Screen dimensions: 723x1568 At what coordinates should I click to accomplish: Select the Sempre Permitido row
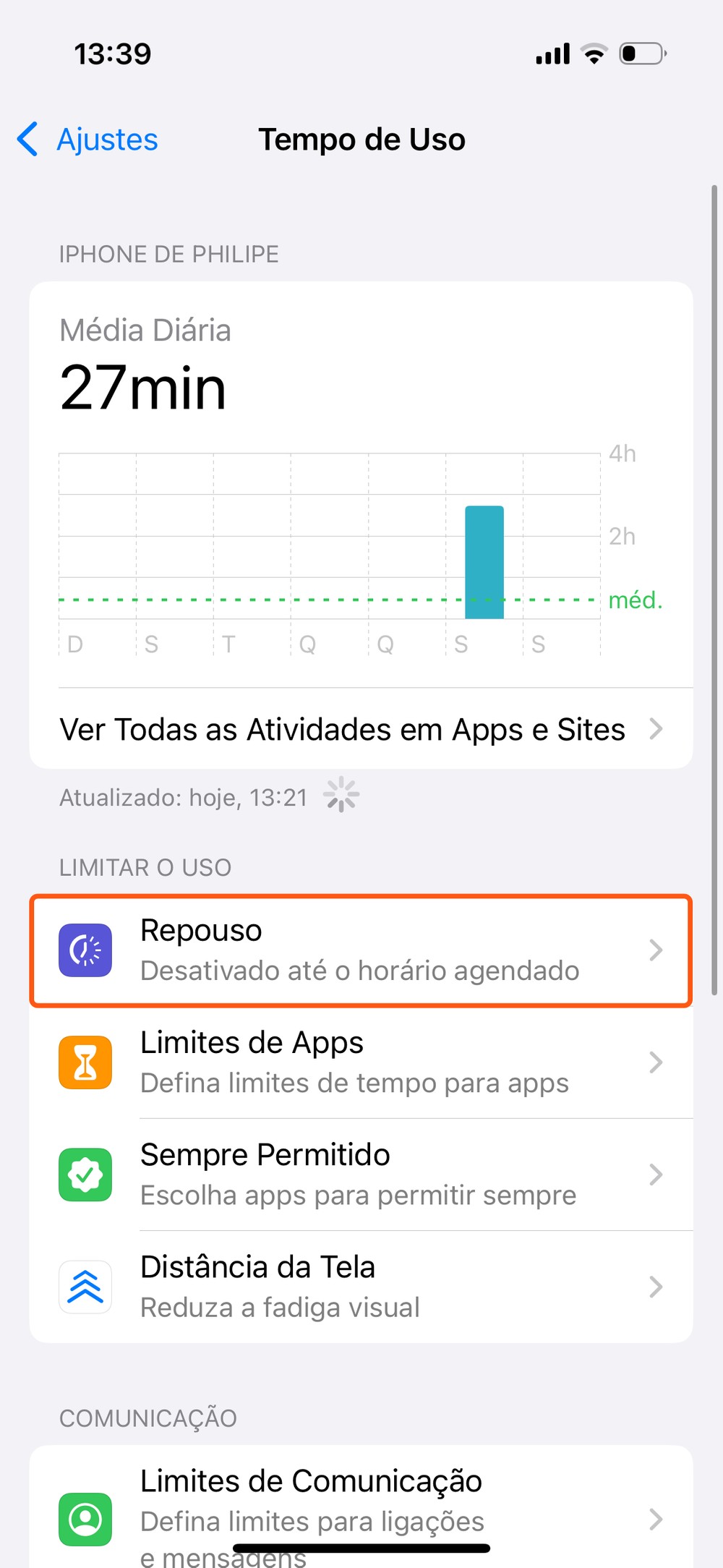(361, 1175)
